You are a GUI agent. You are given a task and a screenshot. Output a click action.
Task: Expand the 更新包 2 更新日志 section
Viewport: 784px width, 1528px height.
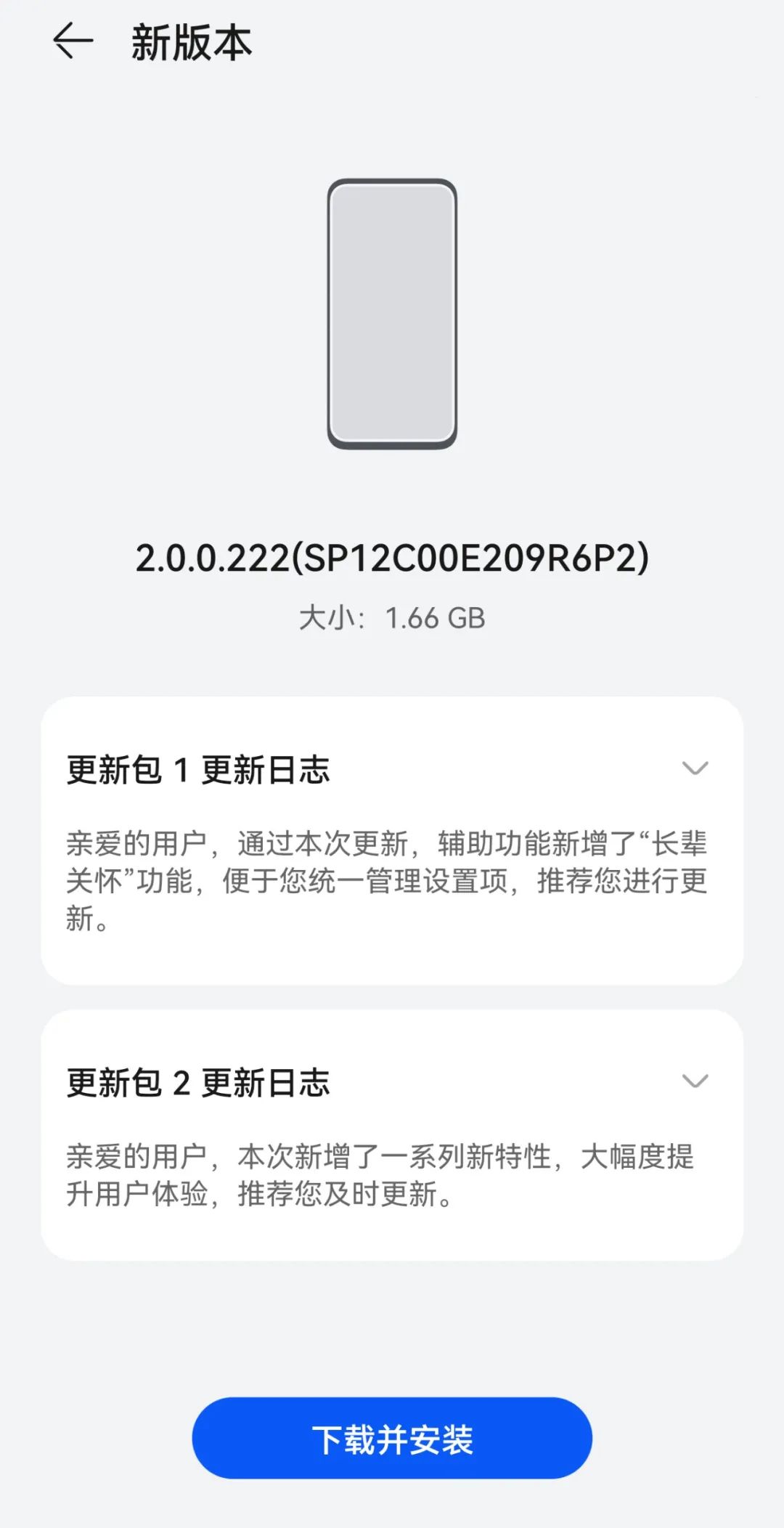[x=695, y=1081]
